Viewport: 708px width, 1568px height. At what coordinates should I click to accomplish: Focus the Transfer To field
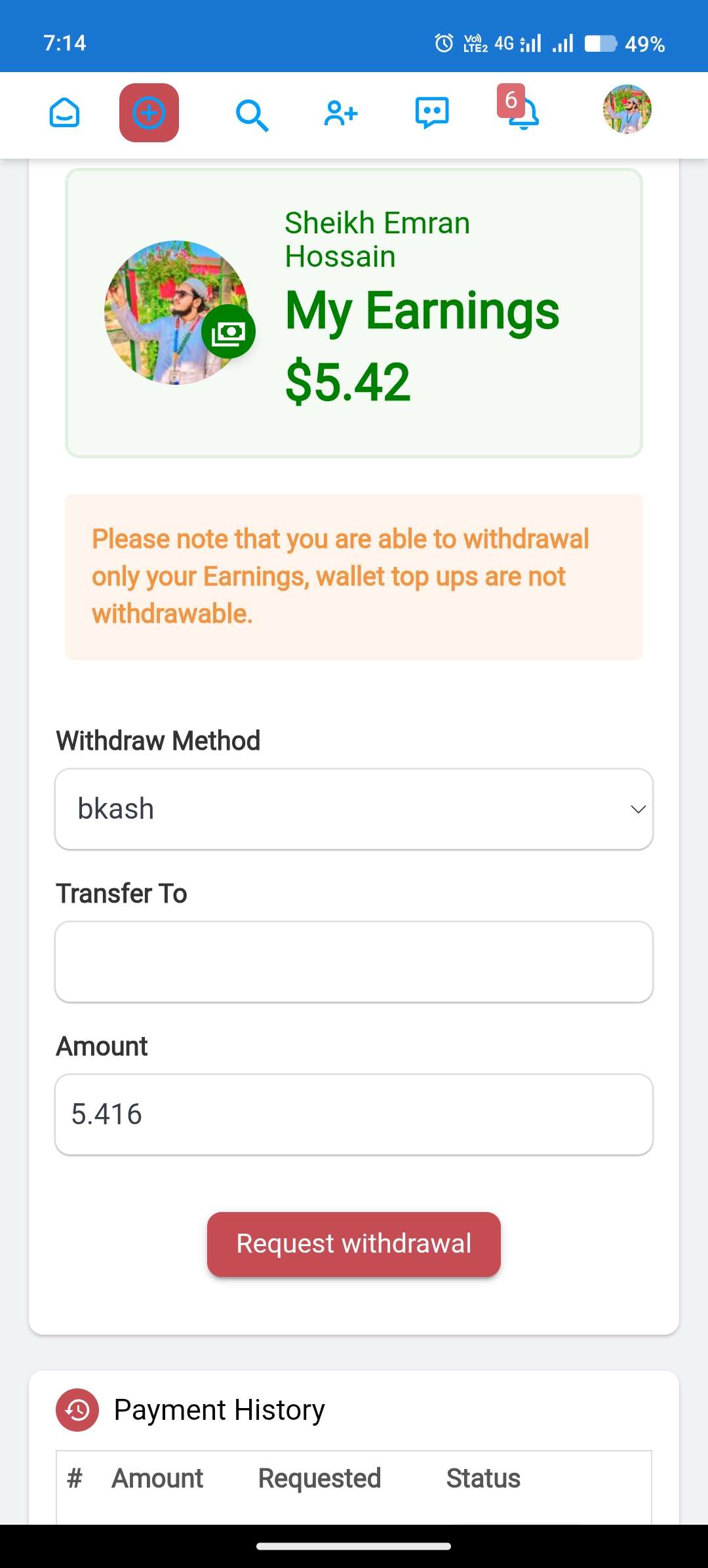click(354, 962)
